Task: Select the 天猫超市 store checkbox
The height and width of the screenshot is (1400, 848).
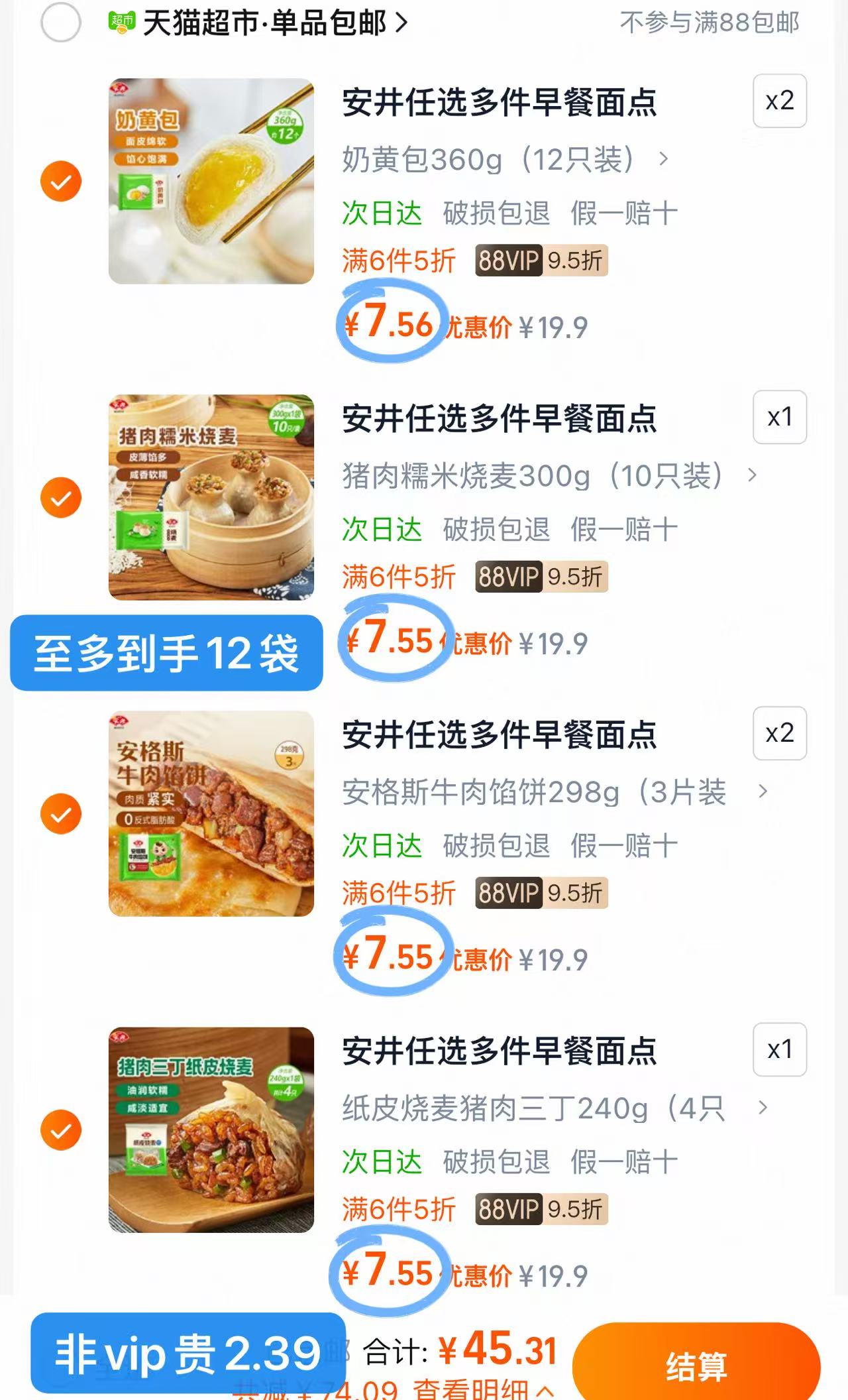Action: (61, 22)
